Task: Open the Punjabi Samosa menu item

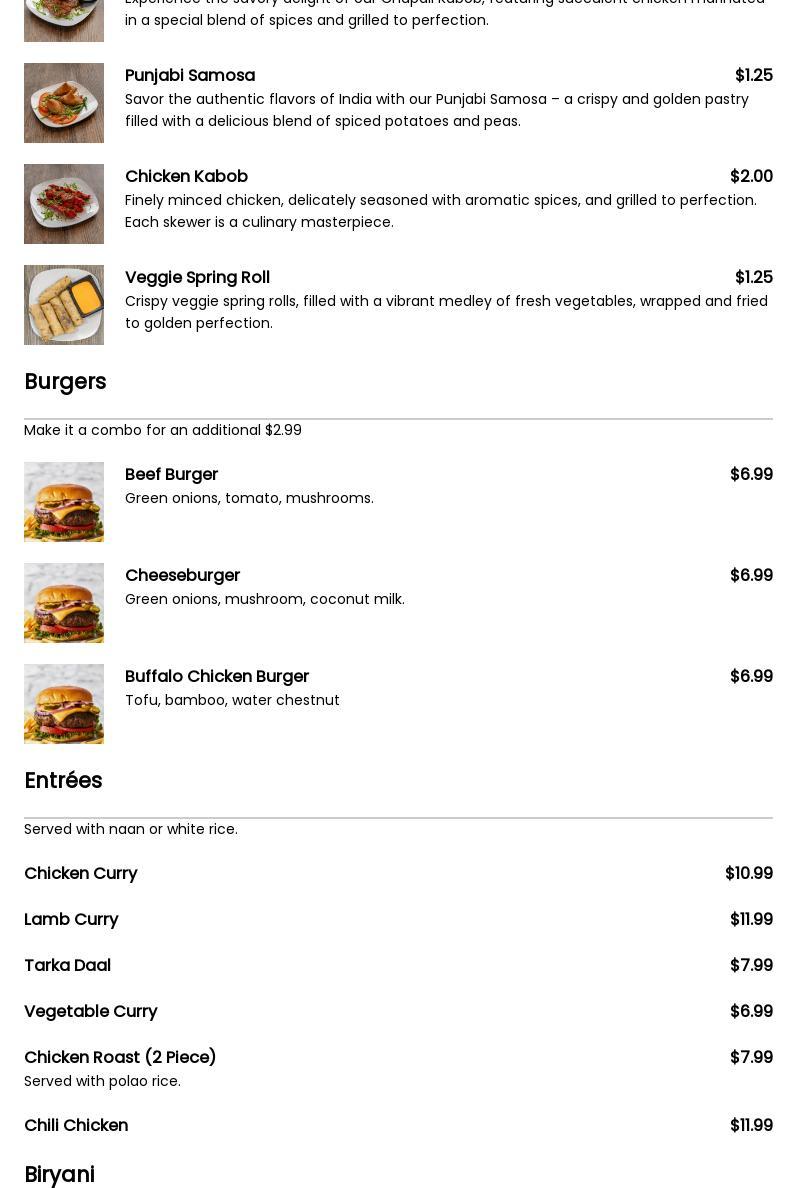Action: [x=190, y=76]
